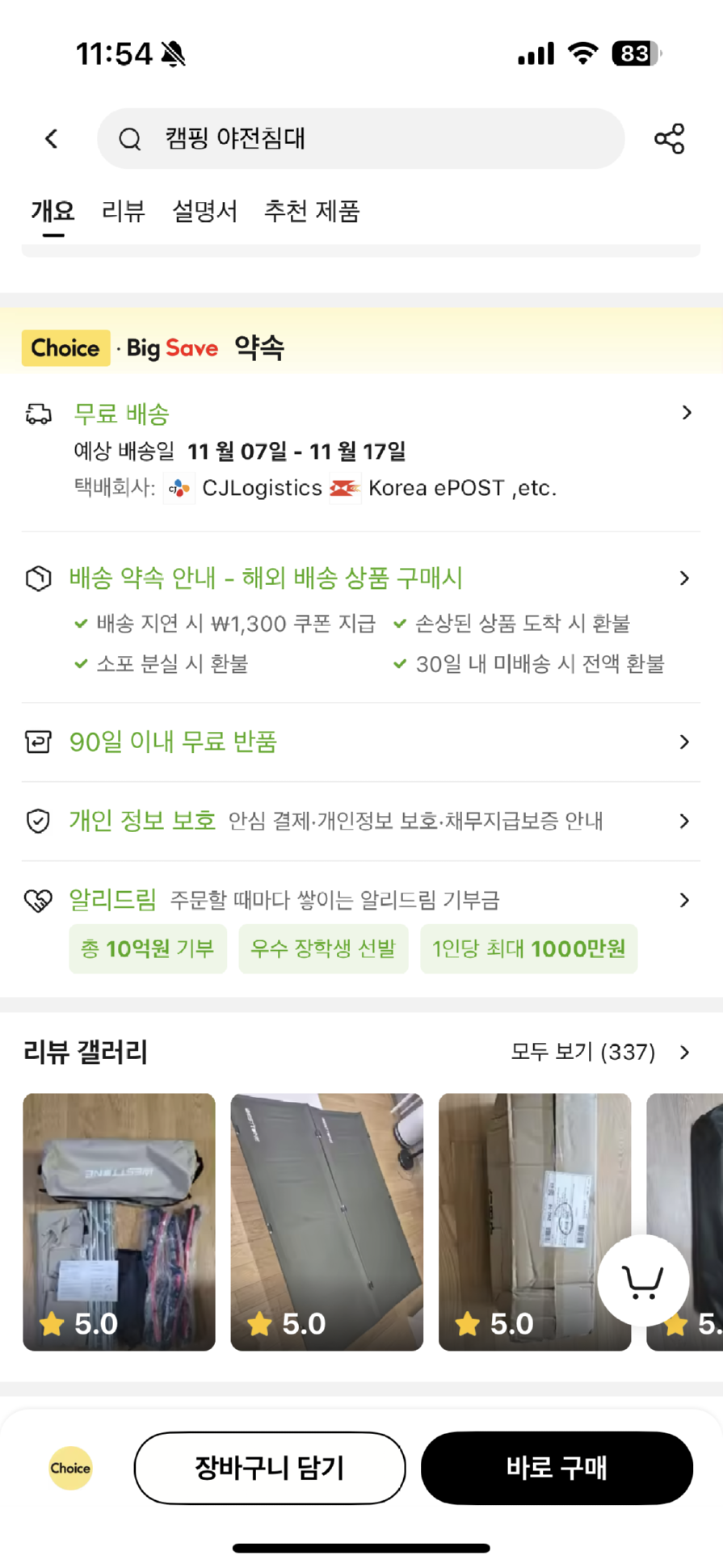
Task: Tap 장바구니 담기 to add to cart
Action: (269, 1468)
